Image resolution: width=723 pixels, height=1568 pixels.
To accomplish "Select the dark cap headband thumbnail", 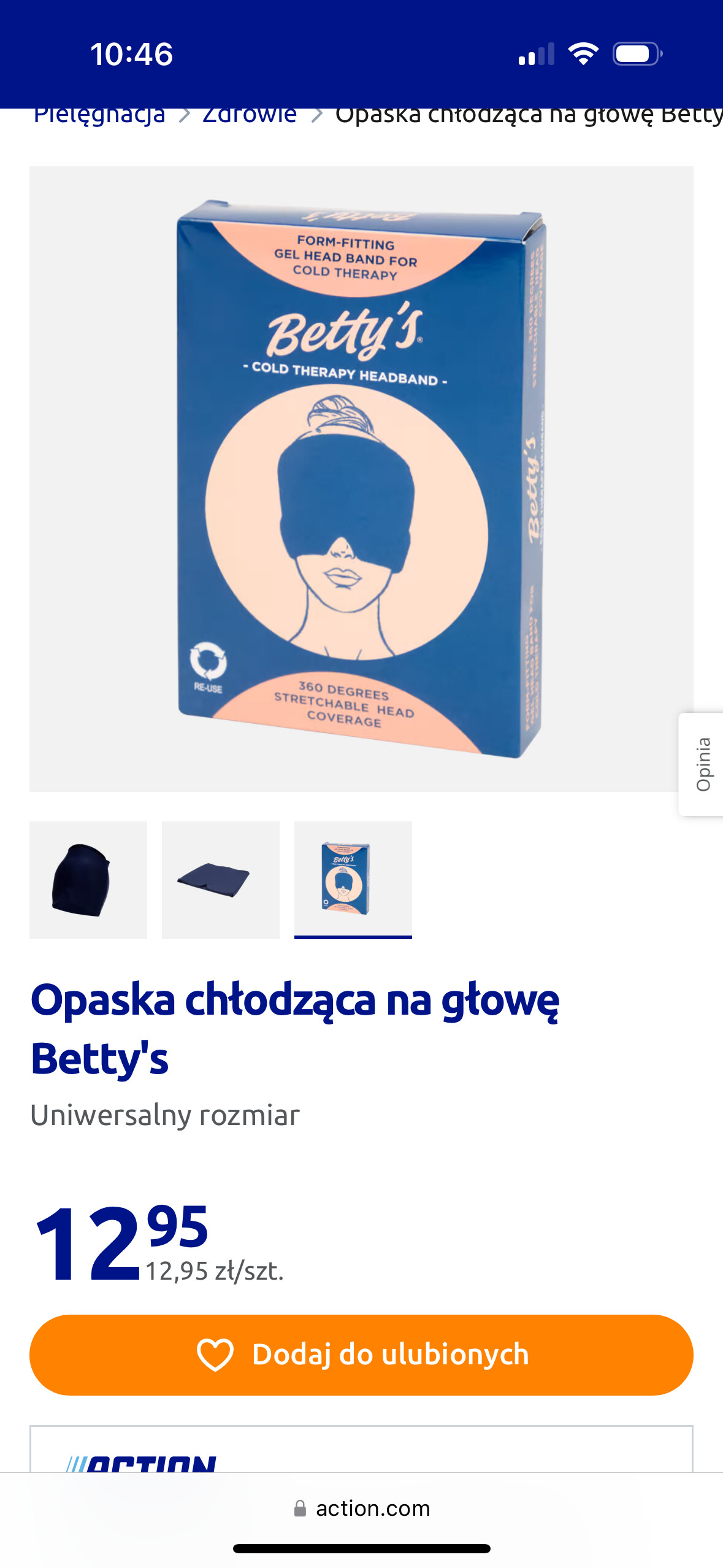I will pos(88,880).
